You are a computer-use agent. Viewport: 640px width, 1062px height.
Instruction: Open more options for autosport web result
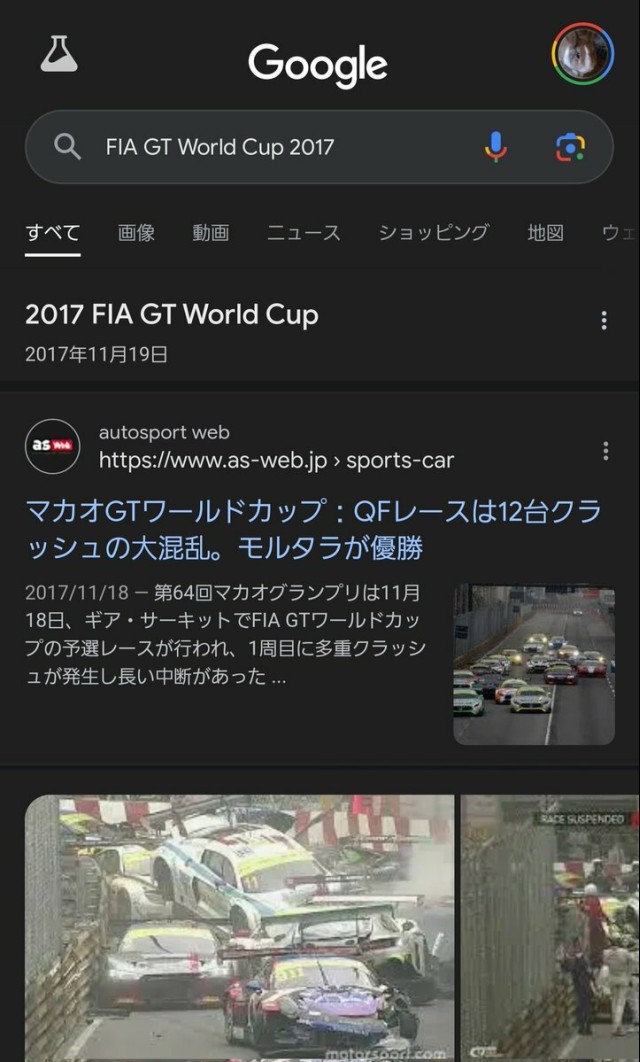pos(605,451)
